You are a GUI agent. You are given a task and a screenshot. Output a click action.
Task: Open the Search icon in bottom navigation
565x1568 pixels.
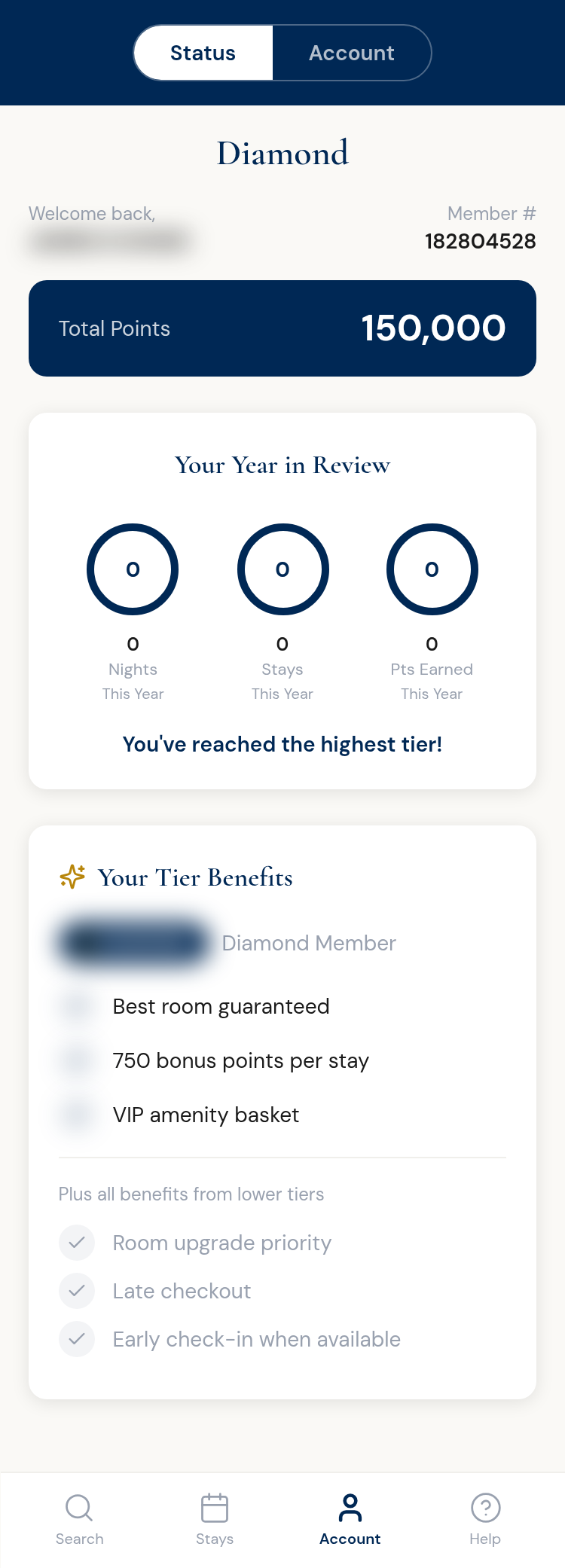tap(79, 1509)
